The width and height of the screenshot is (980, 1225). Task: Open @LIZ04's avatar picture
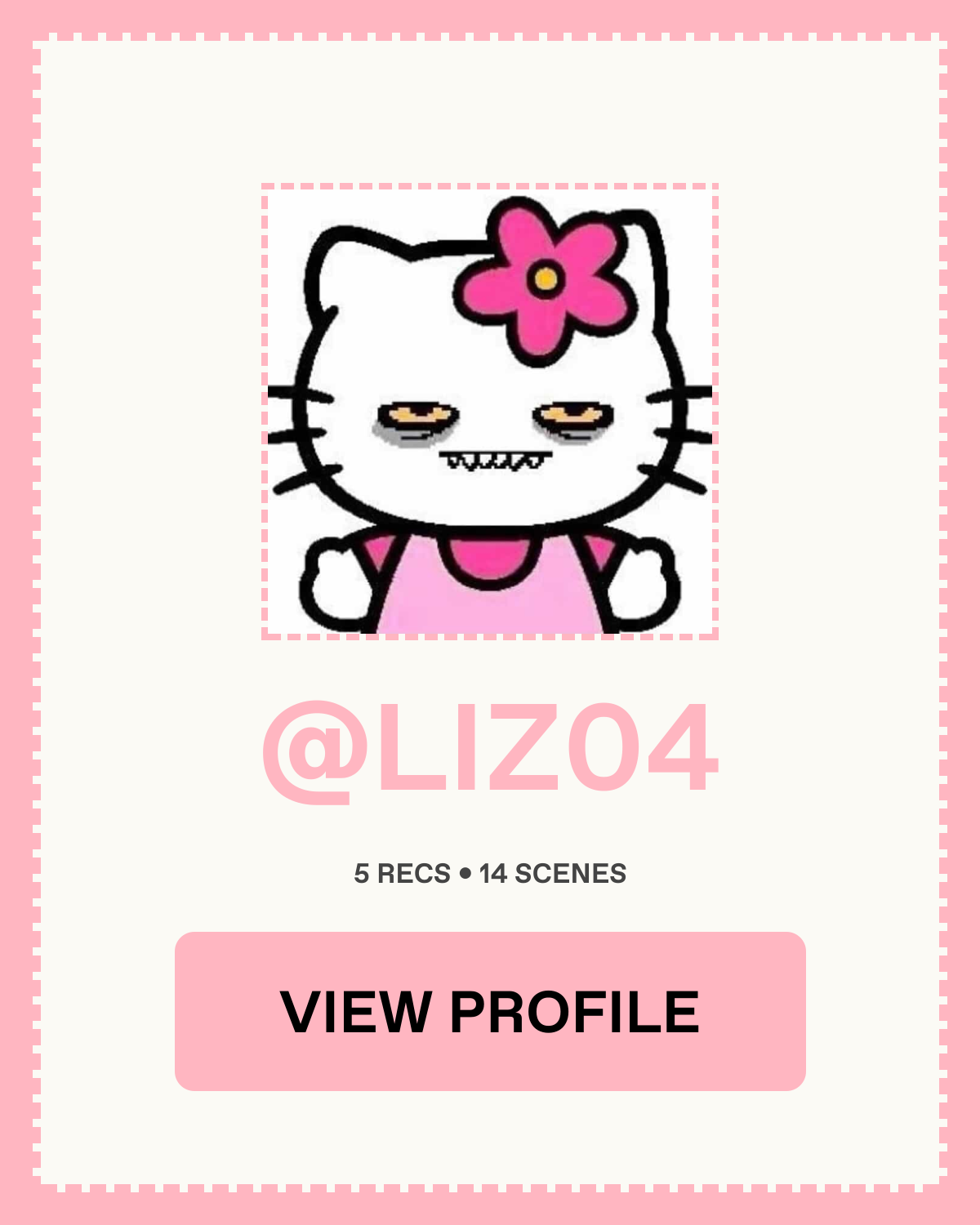pyautogui.click(x=490, y=411)
